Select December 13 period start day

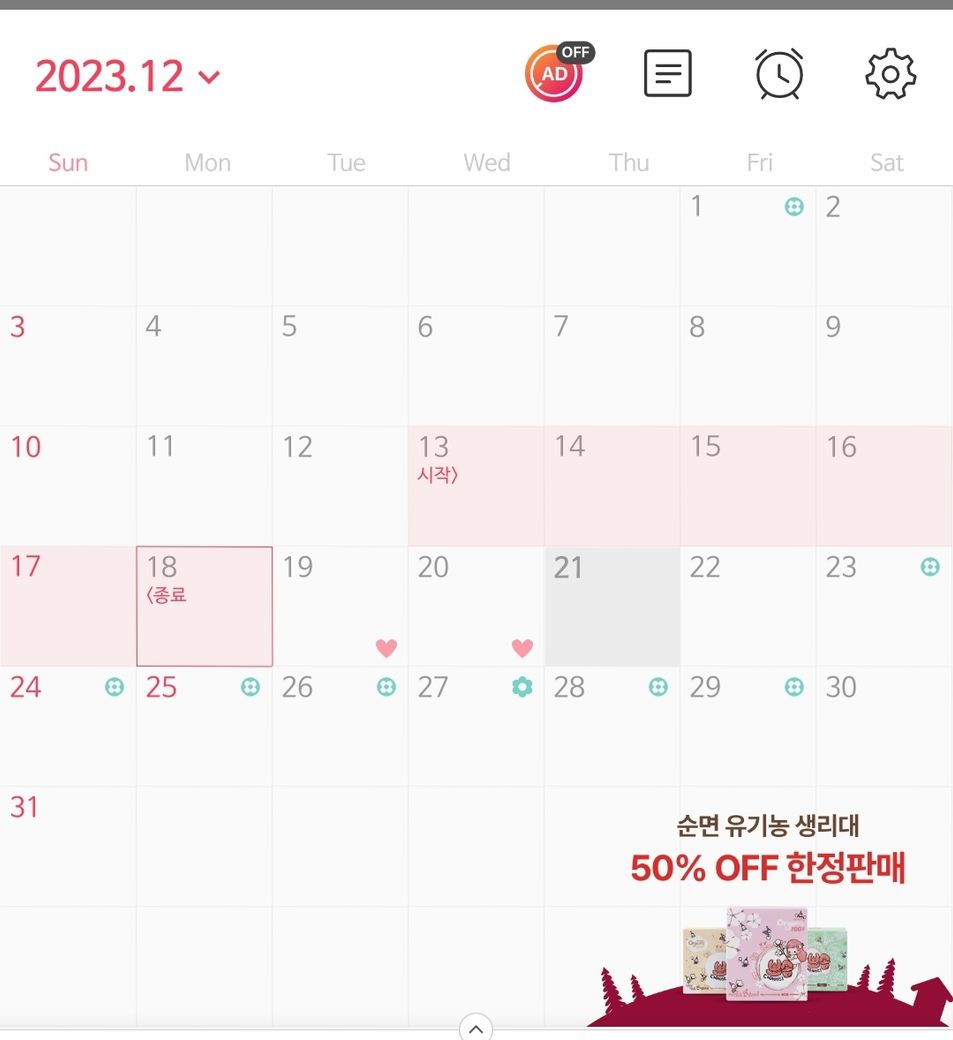pos(475,486)
